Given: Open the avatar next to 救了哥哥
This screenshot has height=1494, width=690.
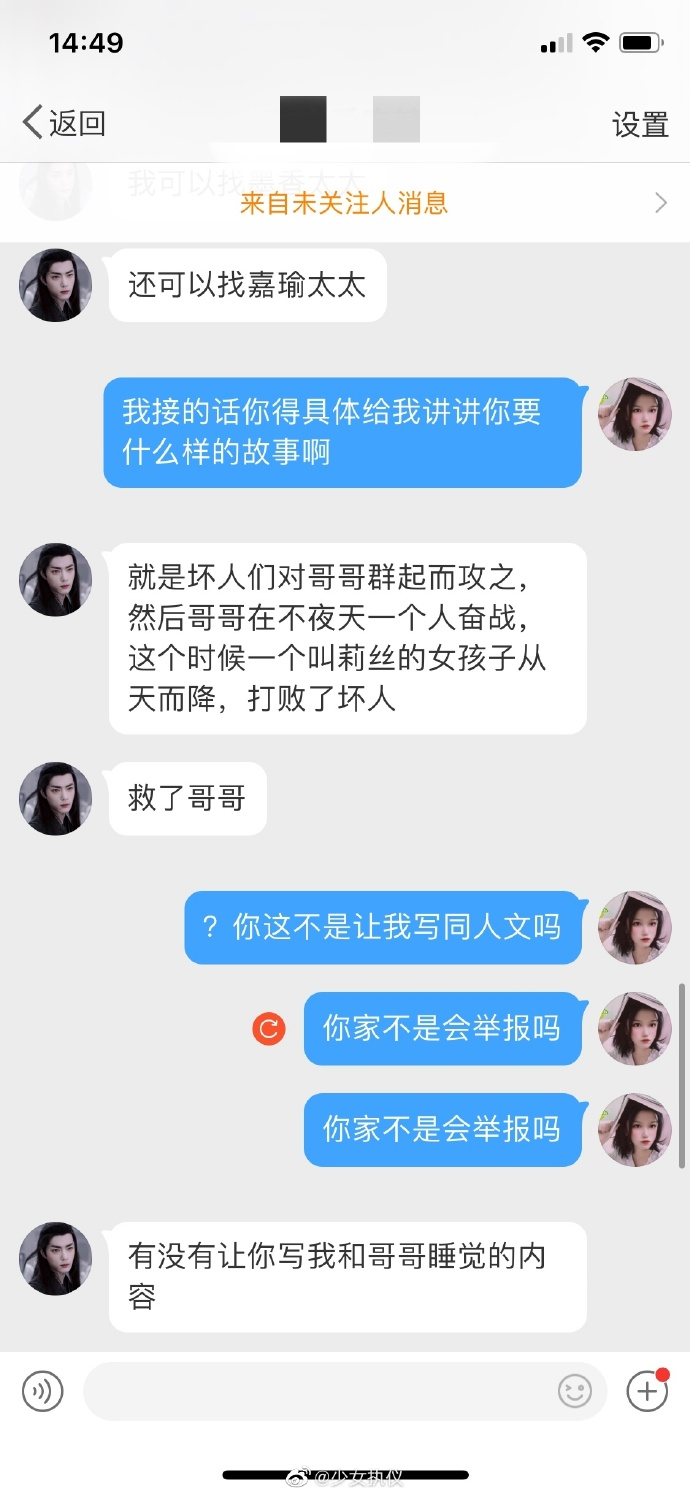Looking at the screenshot, I should tap(56, 799).
